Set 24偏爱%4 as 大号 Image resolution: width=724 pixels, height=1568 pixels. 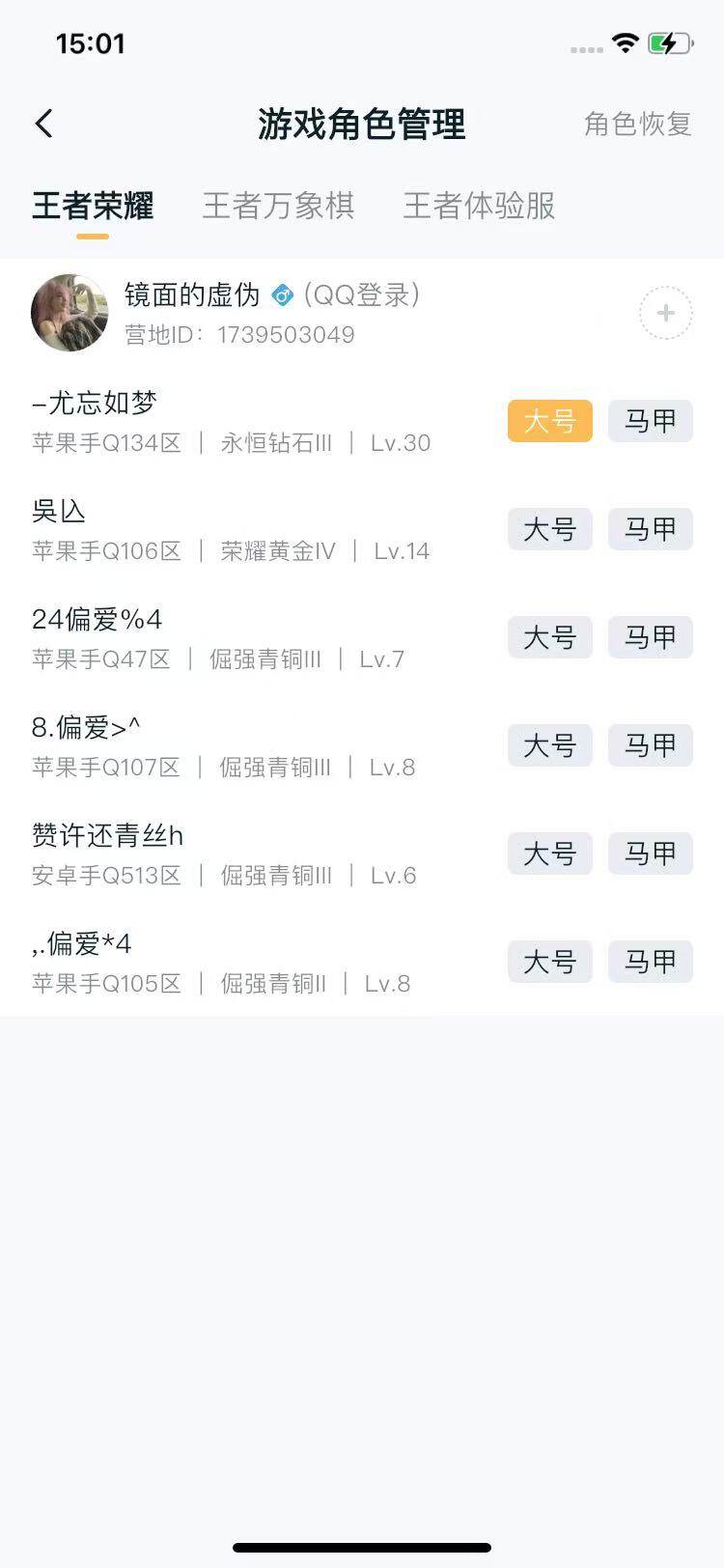(549, 637)
